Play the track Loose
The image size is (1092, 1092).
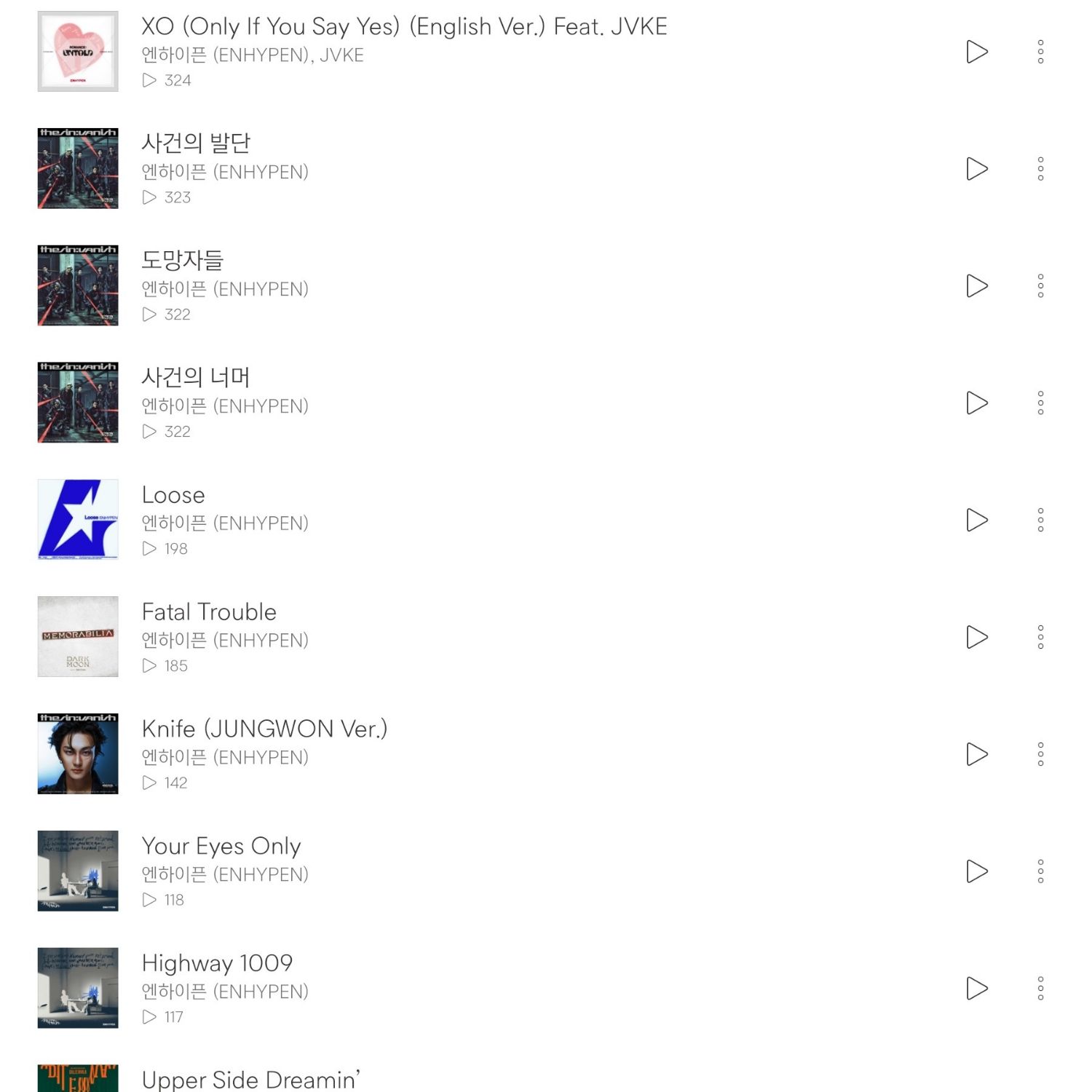[976, 520]
